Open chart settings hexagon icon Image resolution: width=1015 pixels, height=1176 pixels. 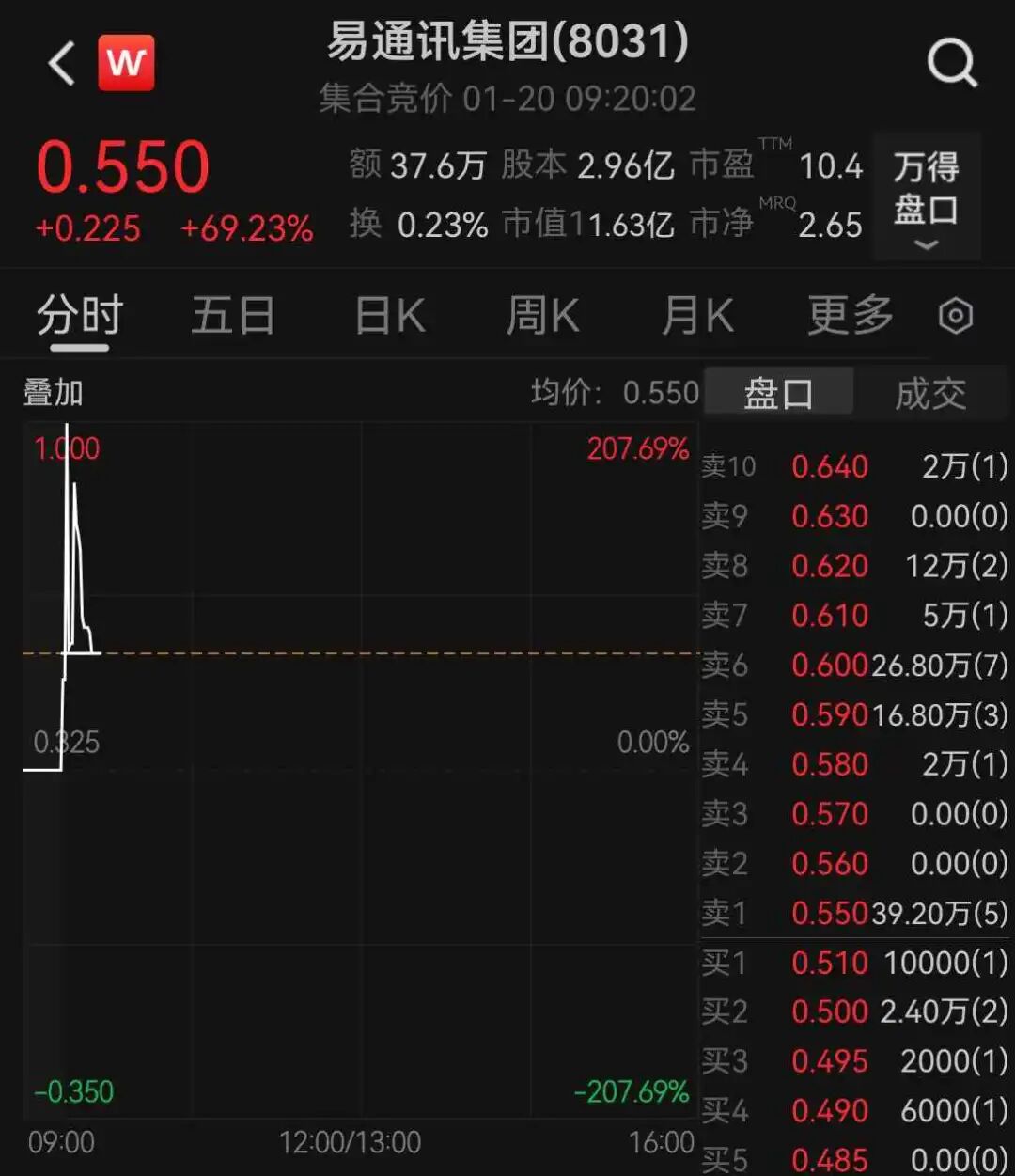click(x=956, y=316)
